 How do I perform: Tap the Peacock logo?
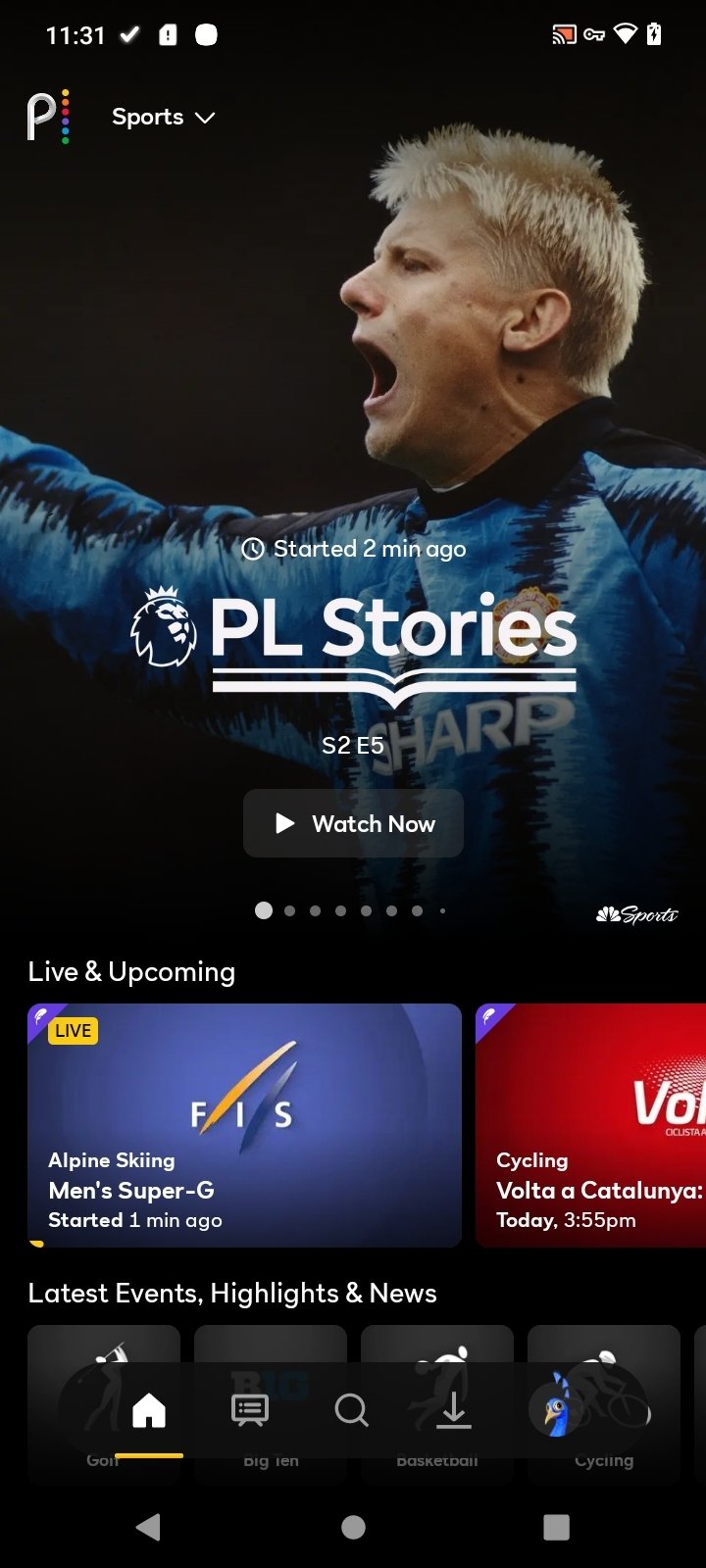click(x=48, y=117)
